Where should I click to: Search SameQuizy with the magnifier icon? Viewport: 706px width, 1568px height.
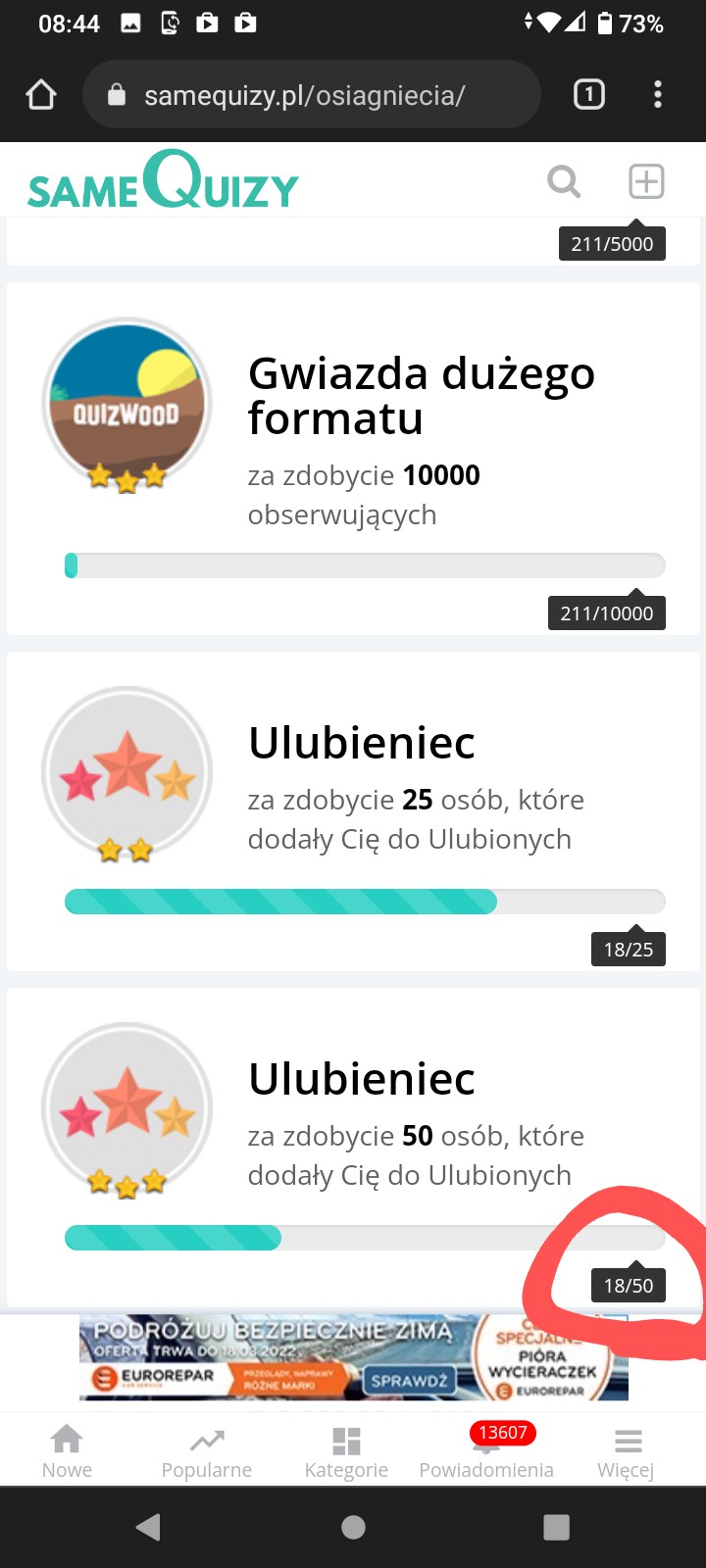click(x=563, y=181)
